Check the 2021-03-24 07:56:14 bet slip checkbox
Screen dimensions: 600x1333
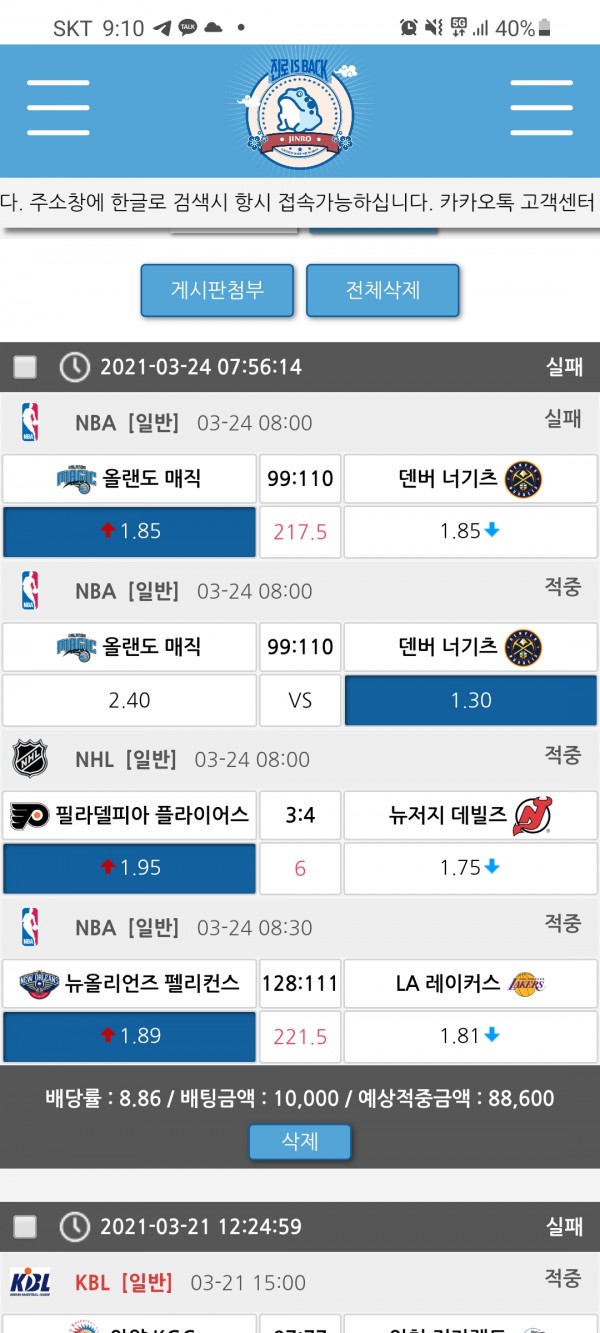[x=25, y=367]
